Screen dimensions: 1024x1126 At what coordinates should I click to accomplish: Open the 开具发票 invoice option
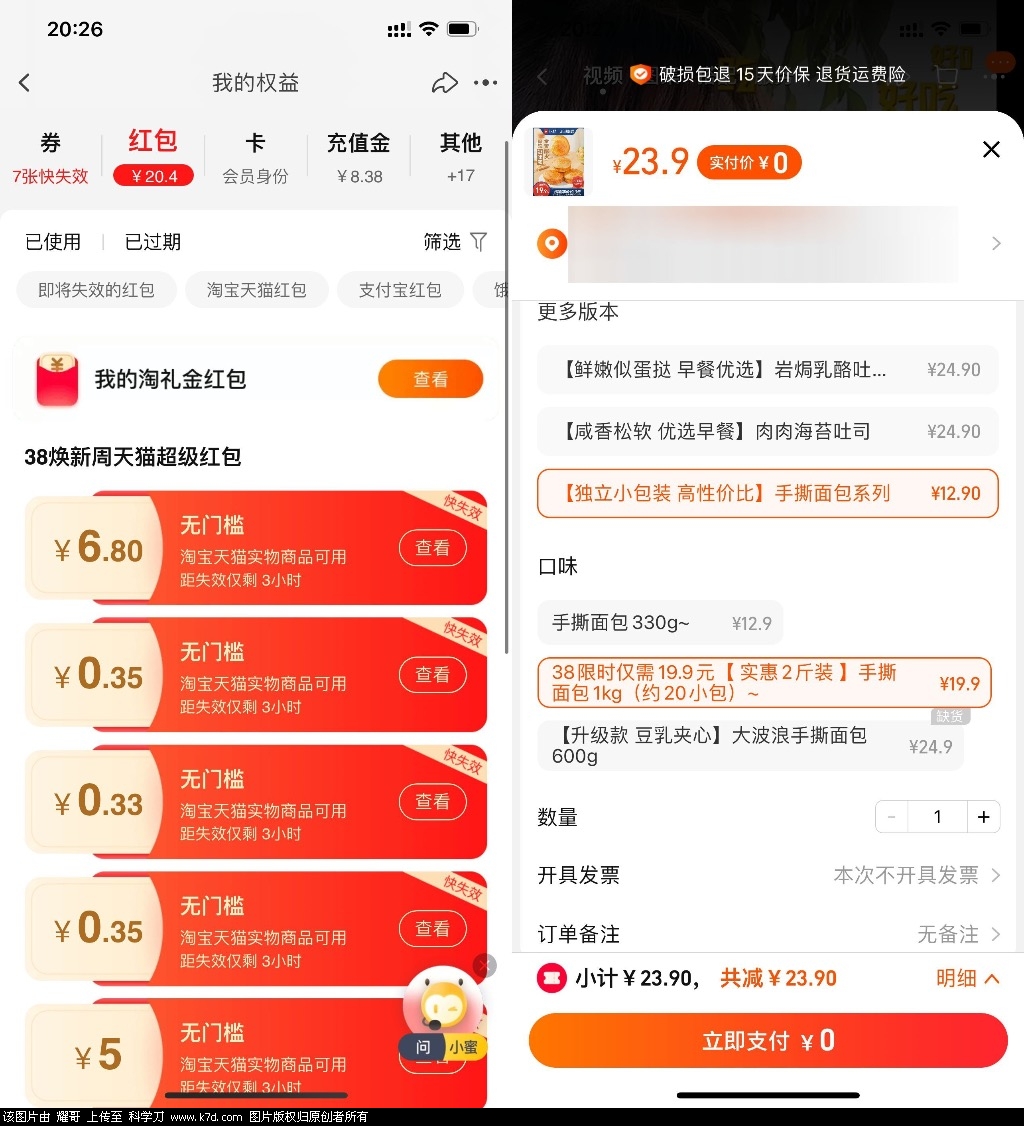click(769, 875)
